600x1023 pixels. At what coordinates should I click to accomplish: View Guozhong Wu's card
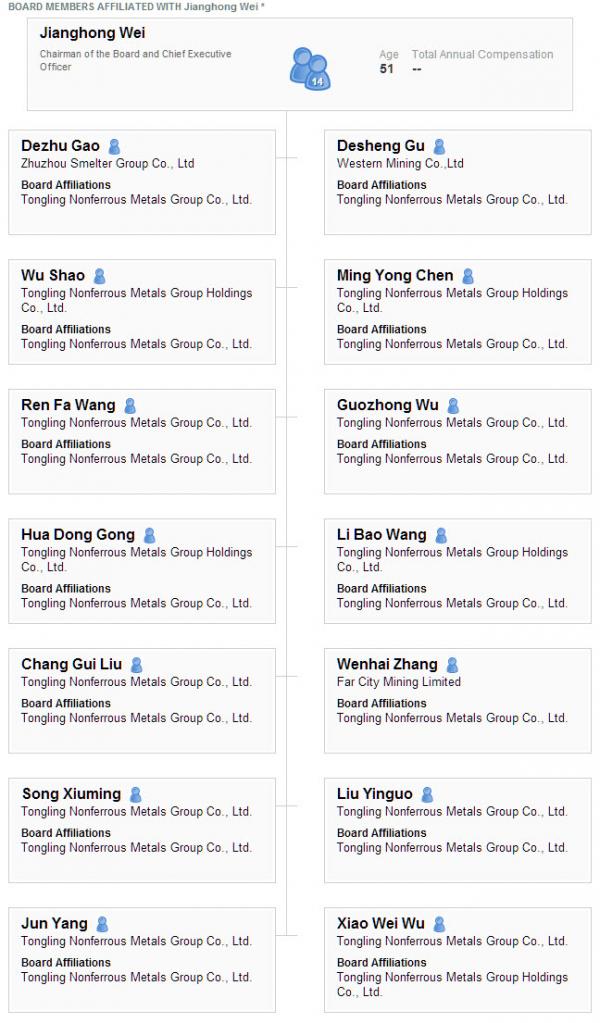click(x=457, y=442)
